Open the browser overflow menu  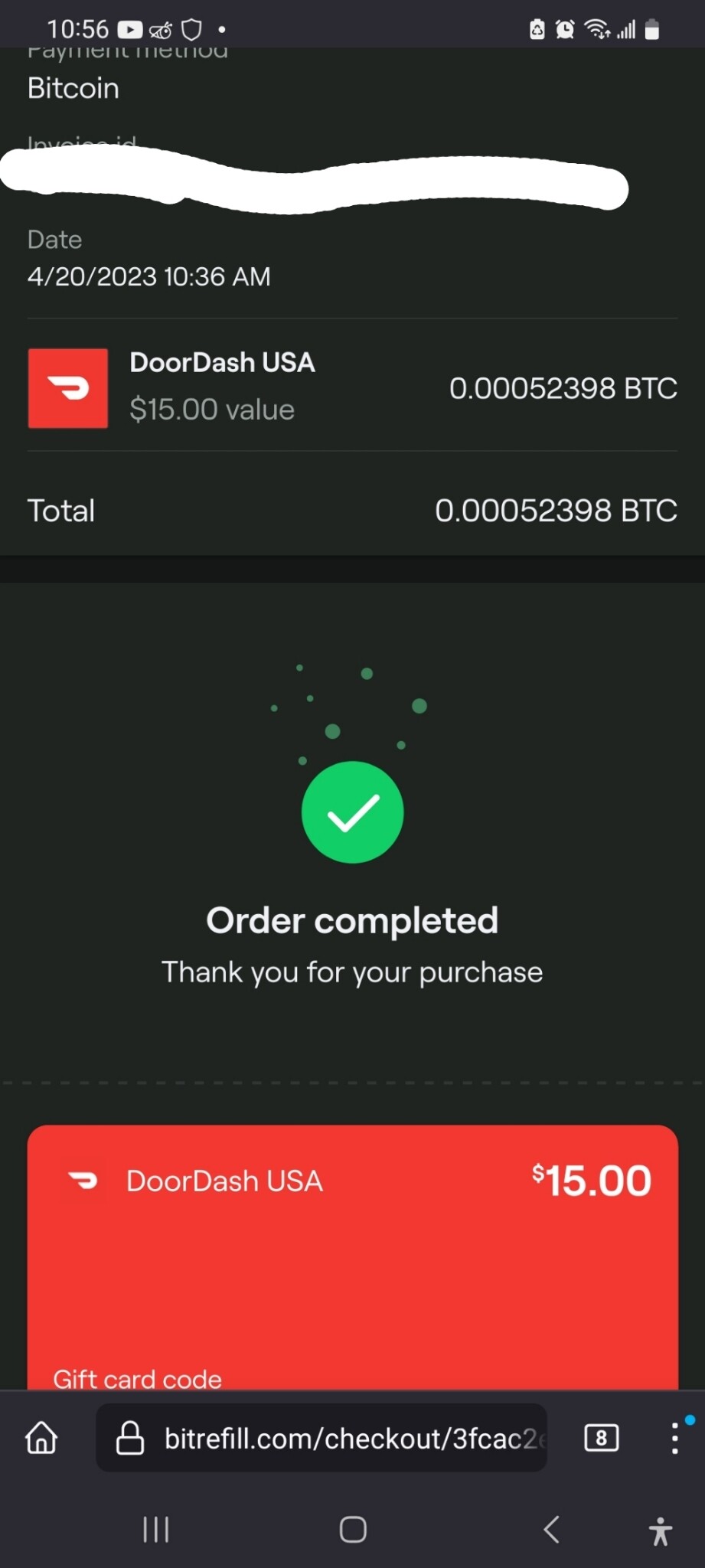pos(674,1438)
